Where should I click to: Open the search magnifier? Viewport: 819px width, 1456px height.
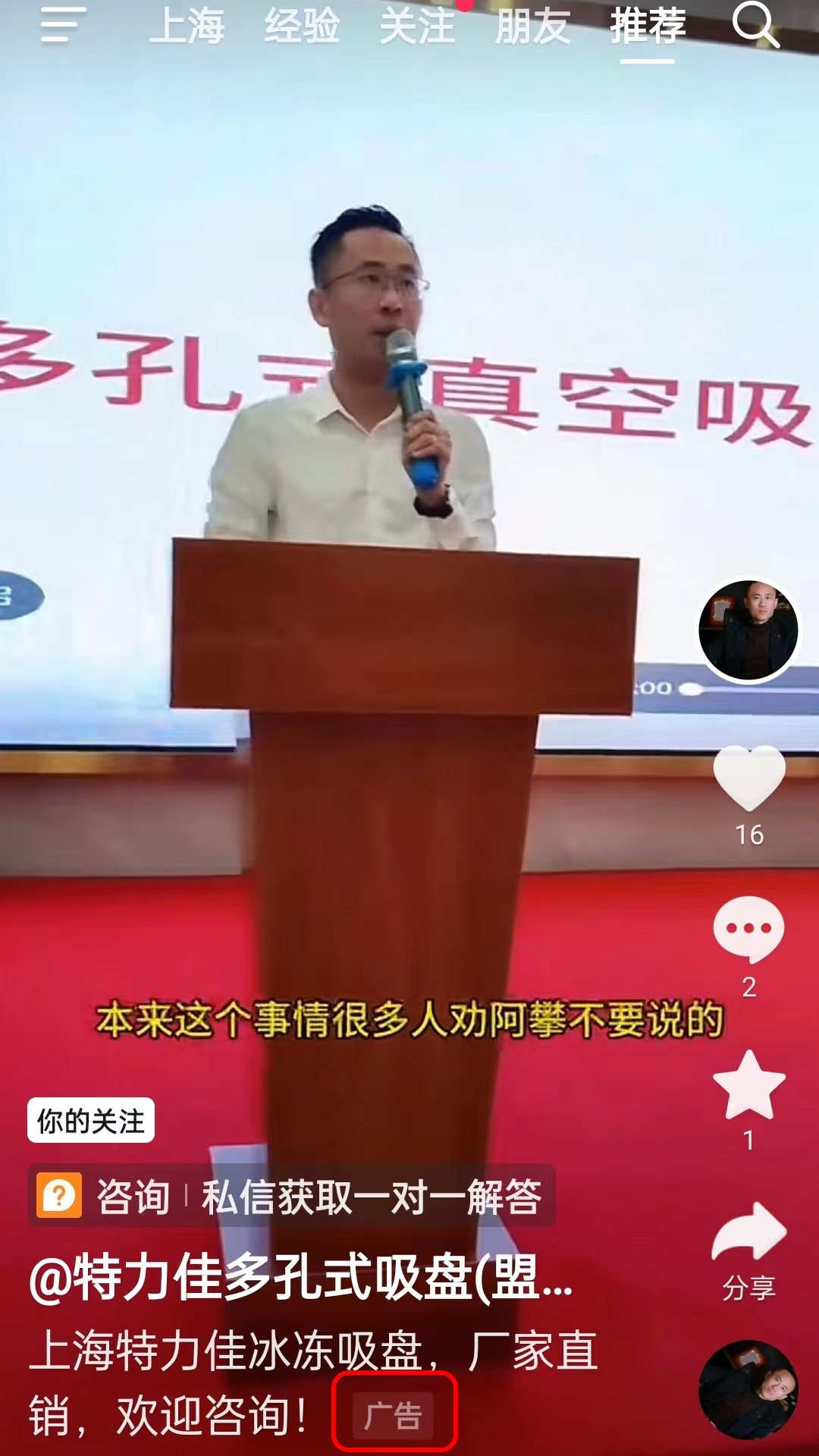[x=755, y=24]
